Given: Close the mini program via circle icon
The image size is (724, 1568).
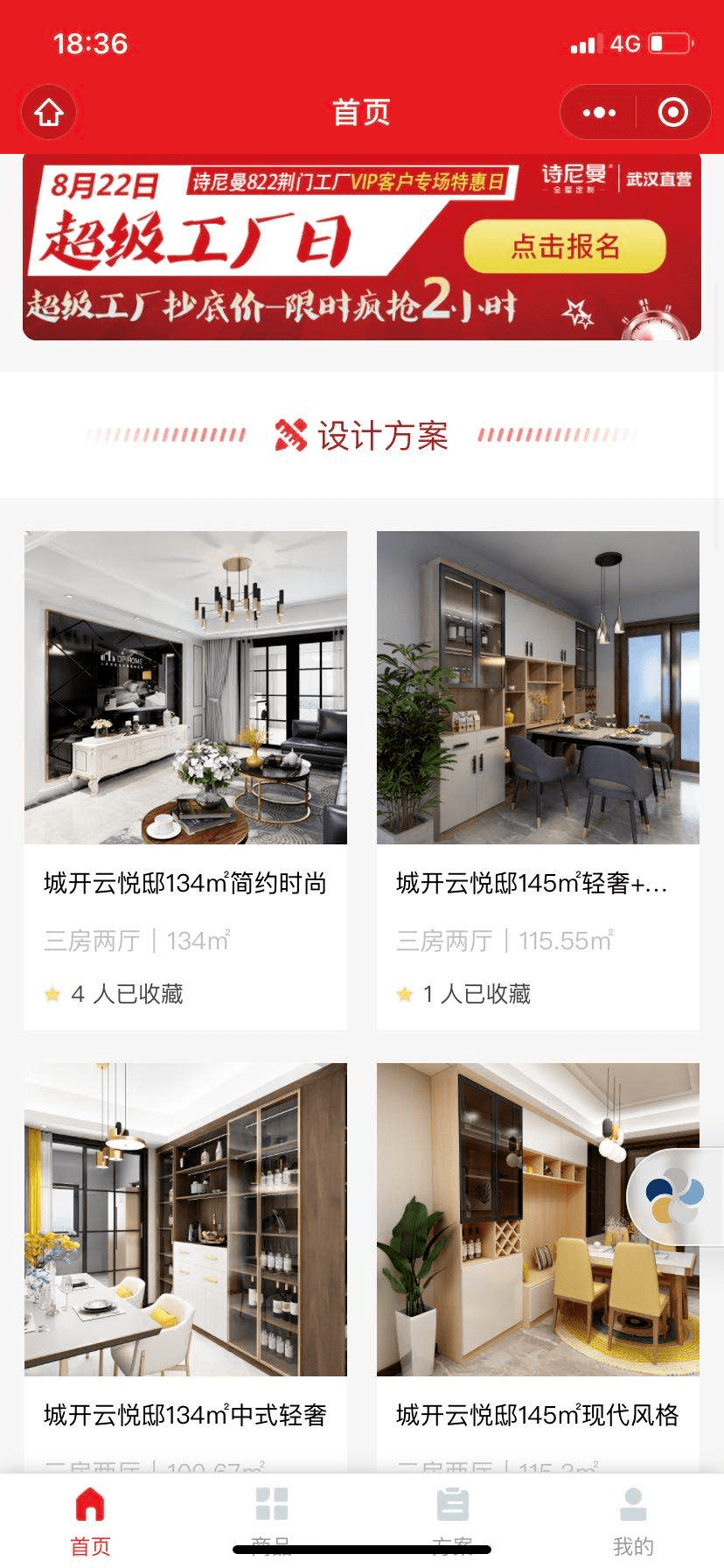Looking at the screenshot, I should (672, 112).
